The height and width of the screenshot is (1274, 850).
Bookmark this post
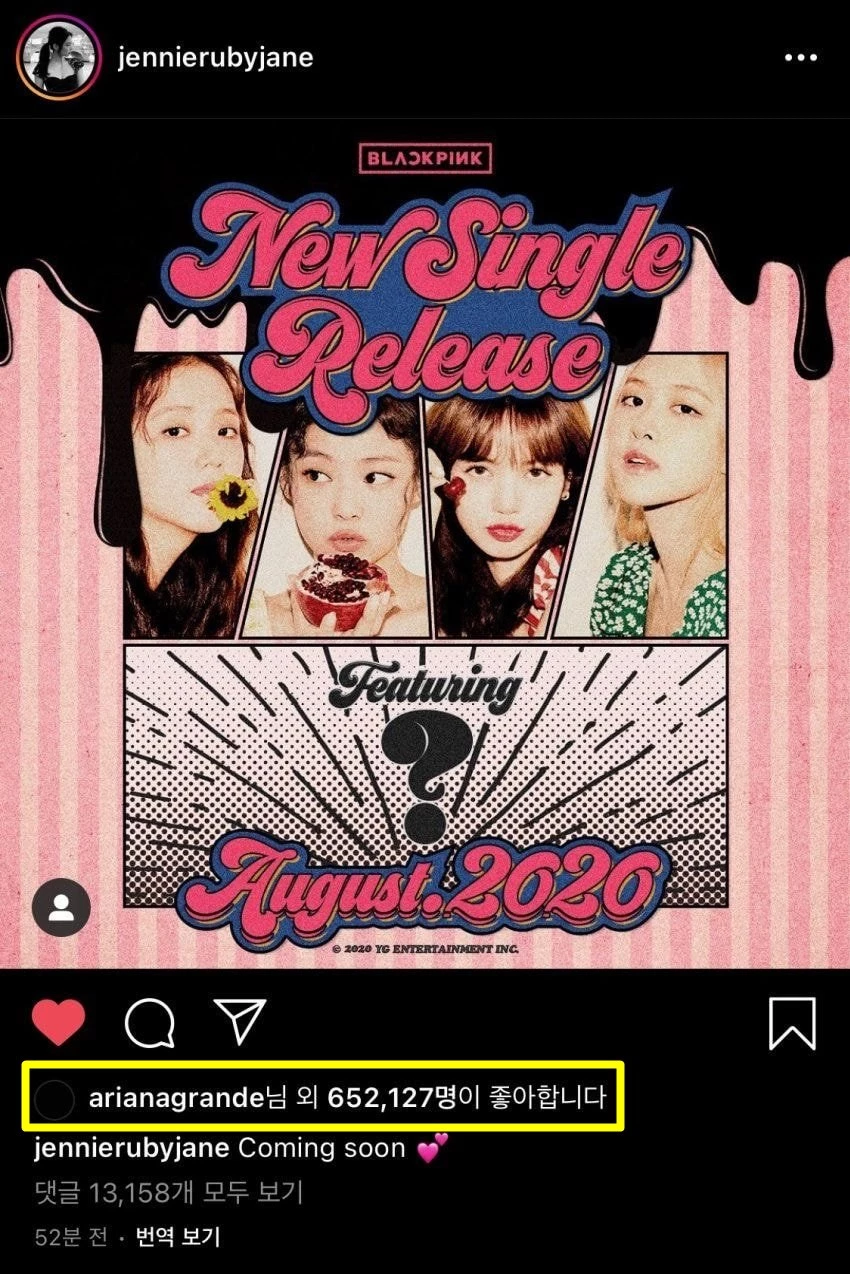[792, 1022]
